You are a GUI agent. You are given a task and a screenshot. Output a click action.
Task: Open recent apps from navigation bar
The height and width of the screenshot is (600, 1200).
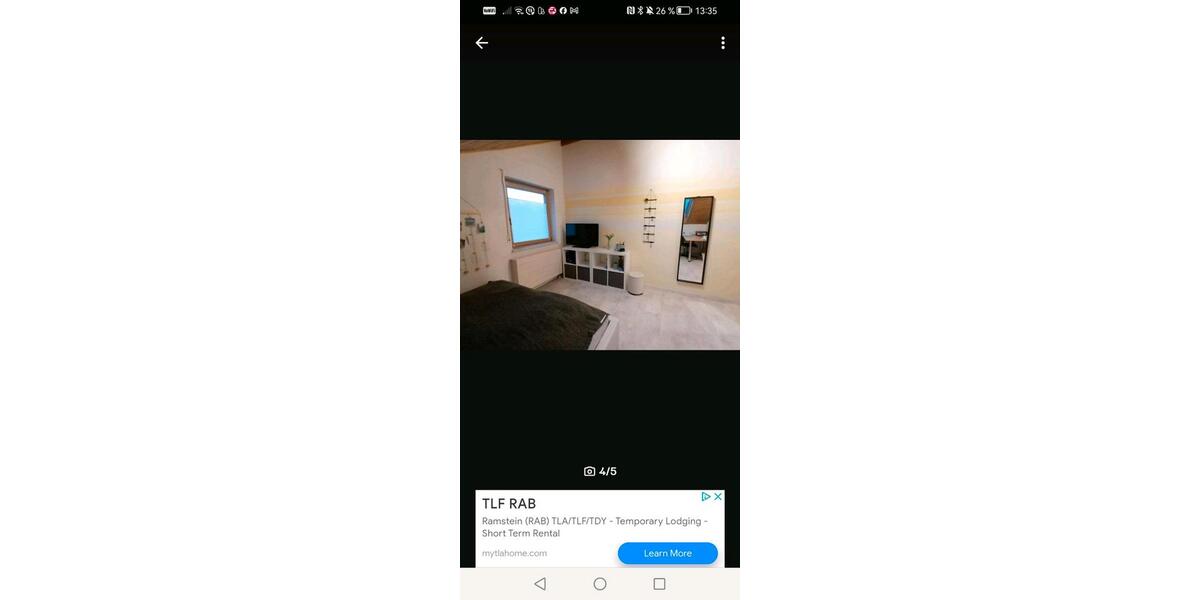tap(659, 584)
